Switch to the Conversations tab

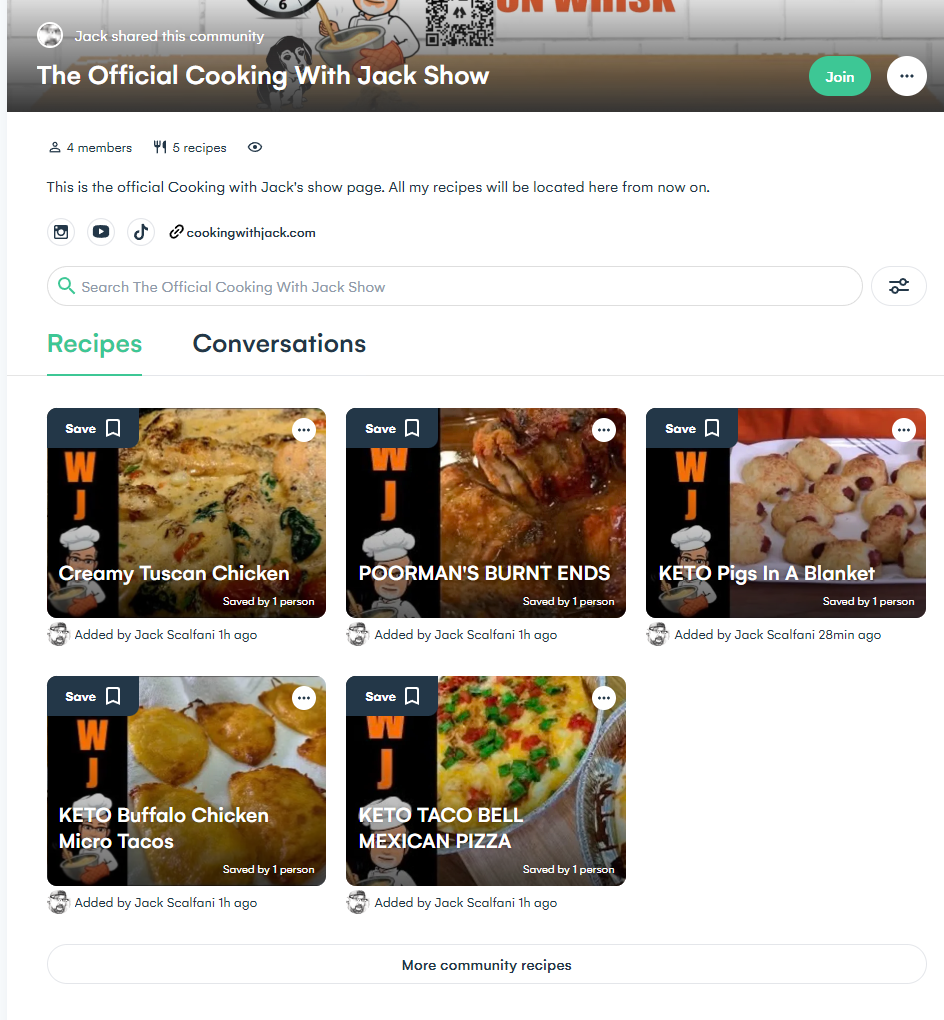click(279, 344)
